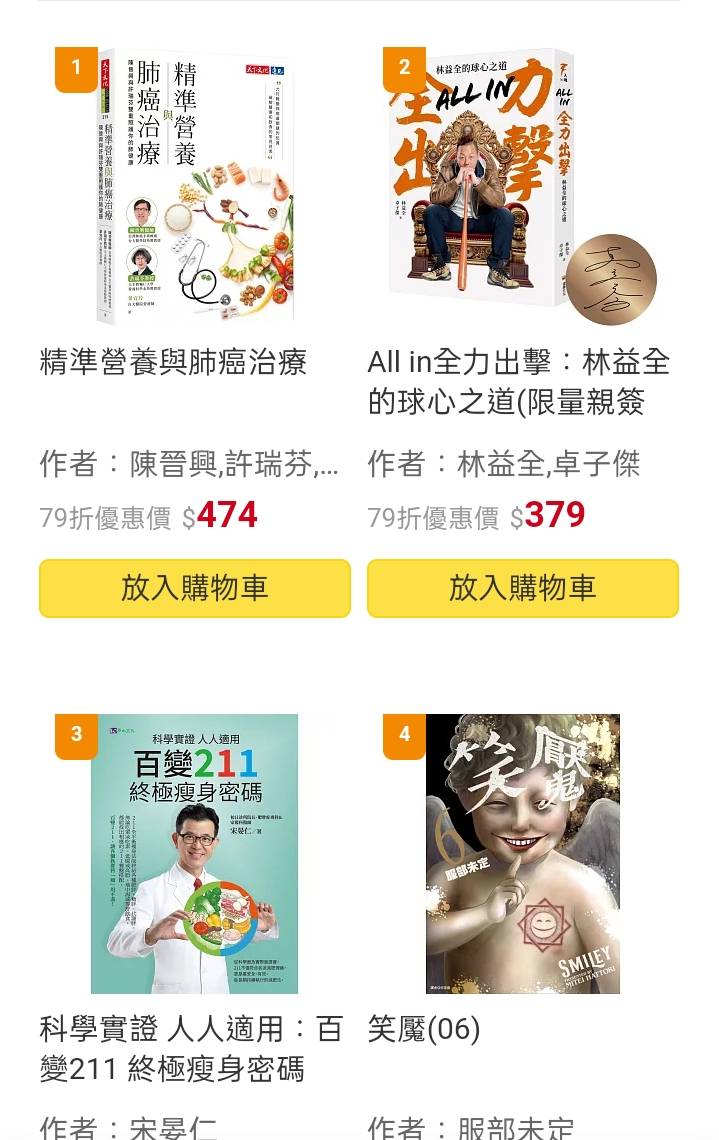Viewport: 719px width, 1140px height.
Task: Add 精準營養與肺癌治療 to shopping cart
Action: [195, 588]
